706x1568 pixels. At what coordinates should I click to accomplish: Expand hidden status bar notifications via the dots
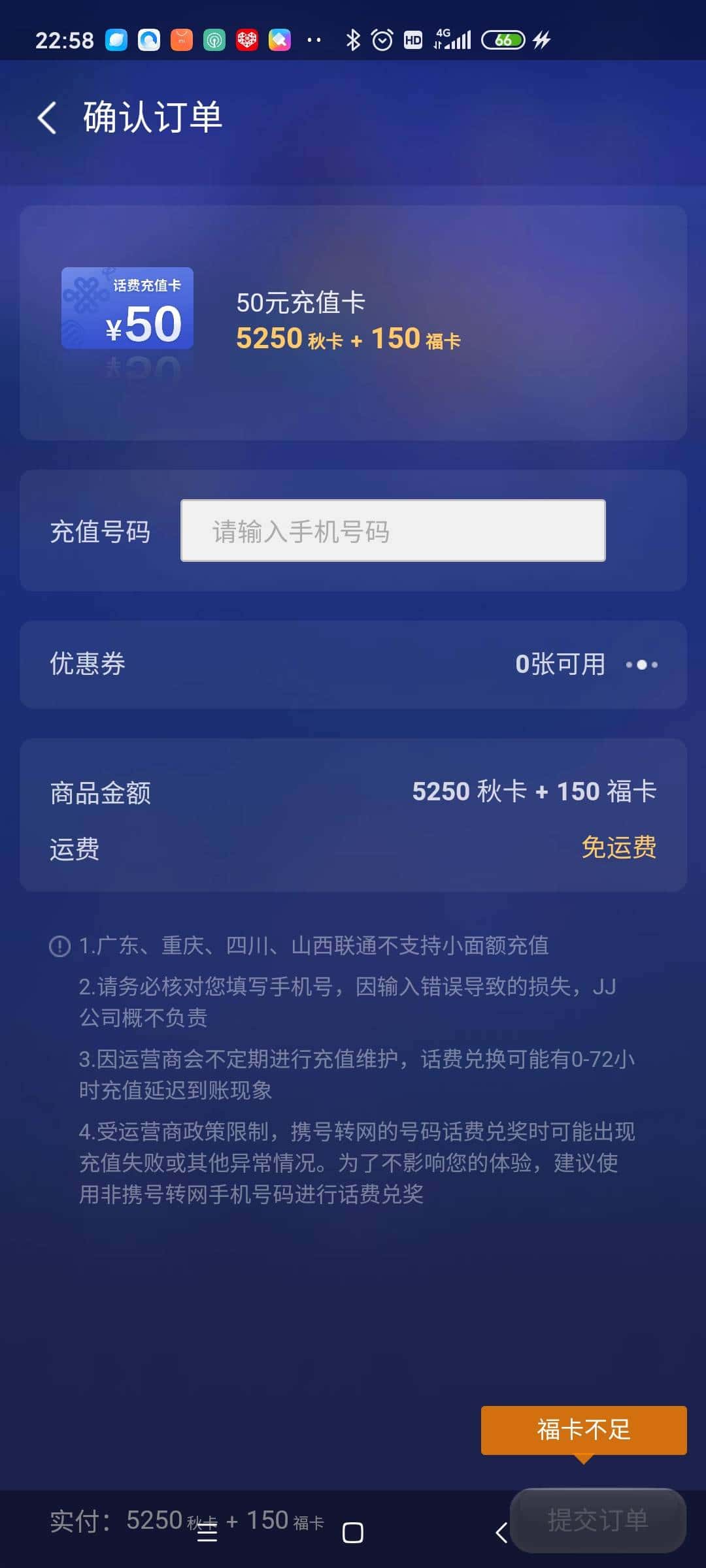[x=314, y=41]
